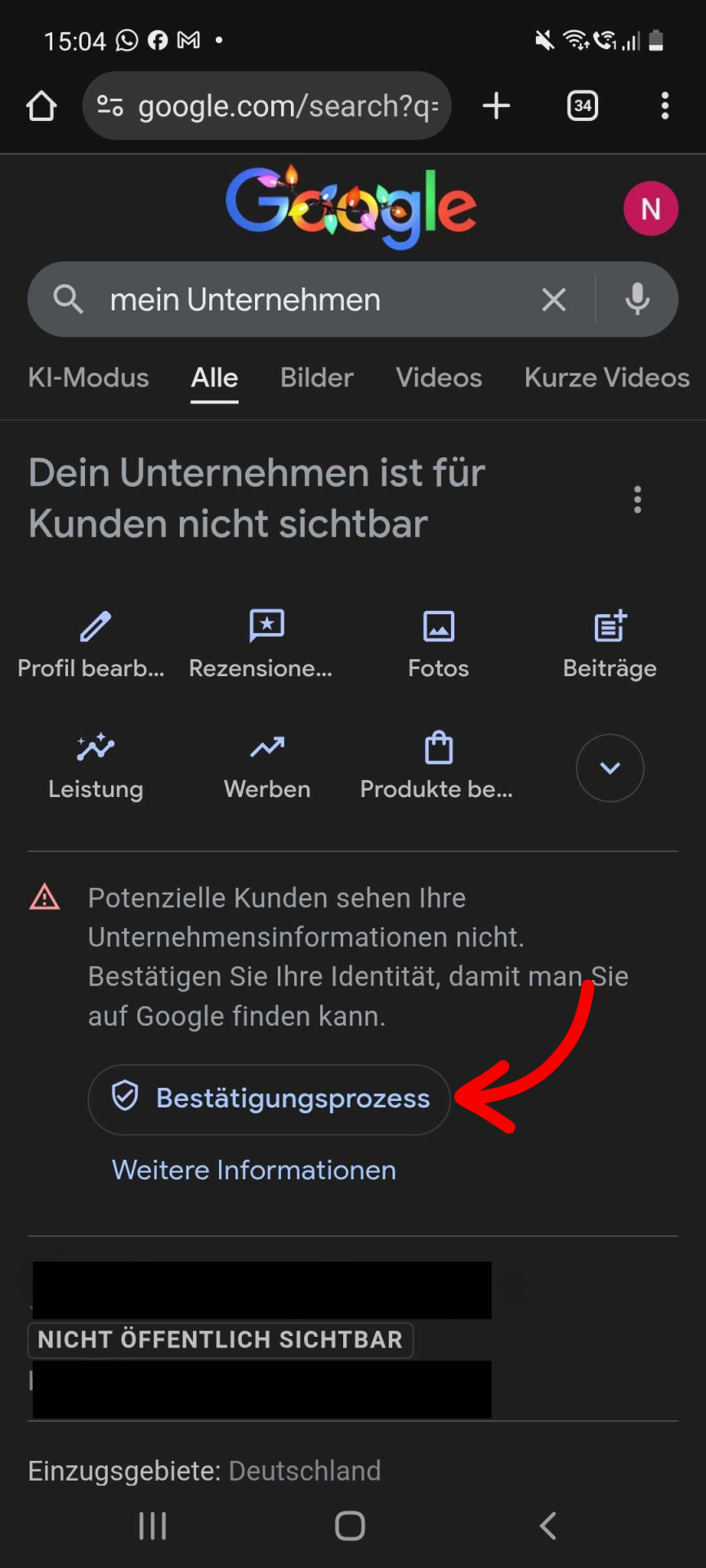This screenshot has width=706, height=1568.
Task: Open the Rezensionen reviews icon
Action: pyautogui.click(x=266, y=626)
